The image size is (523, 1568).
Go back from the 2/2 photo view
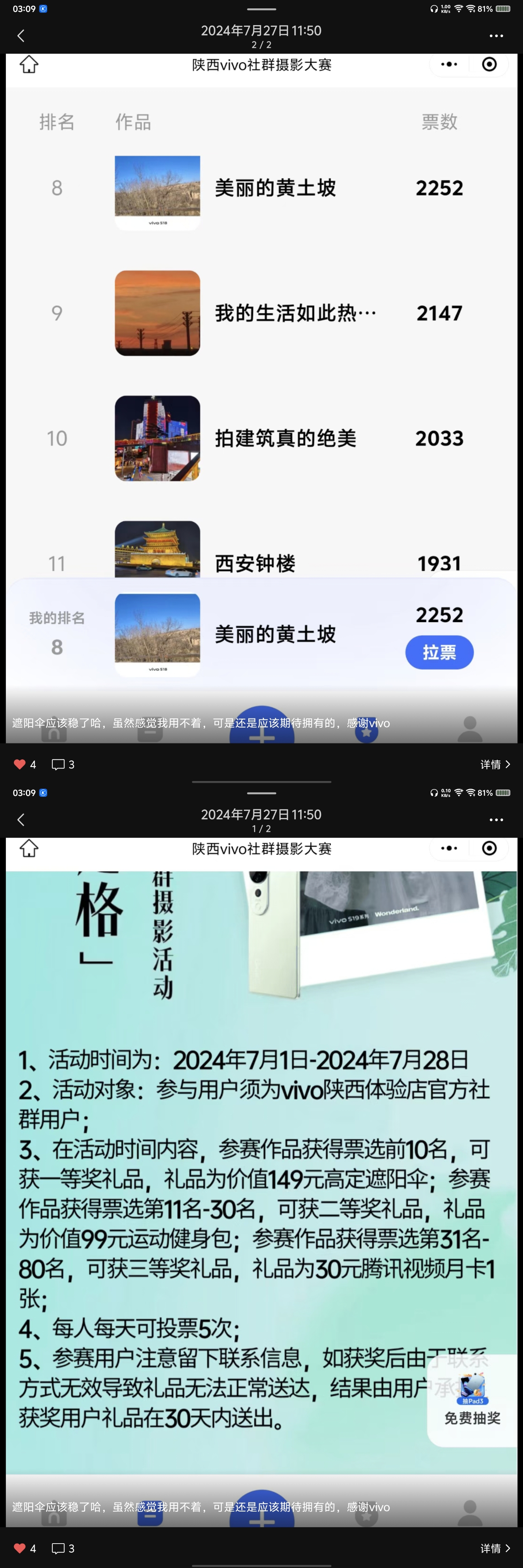[21, 36]
